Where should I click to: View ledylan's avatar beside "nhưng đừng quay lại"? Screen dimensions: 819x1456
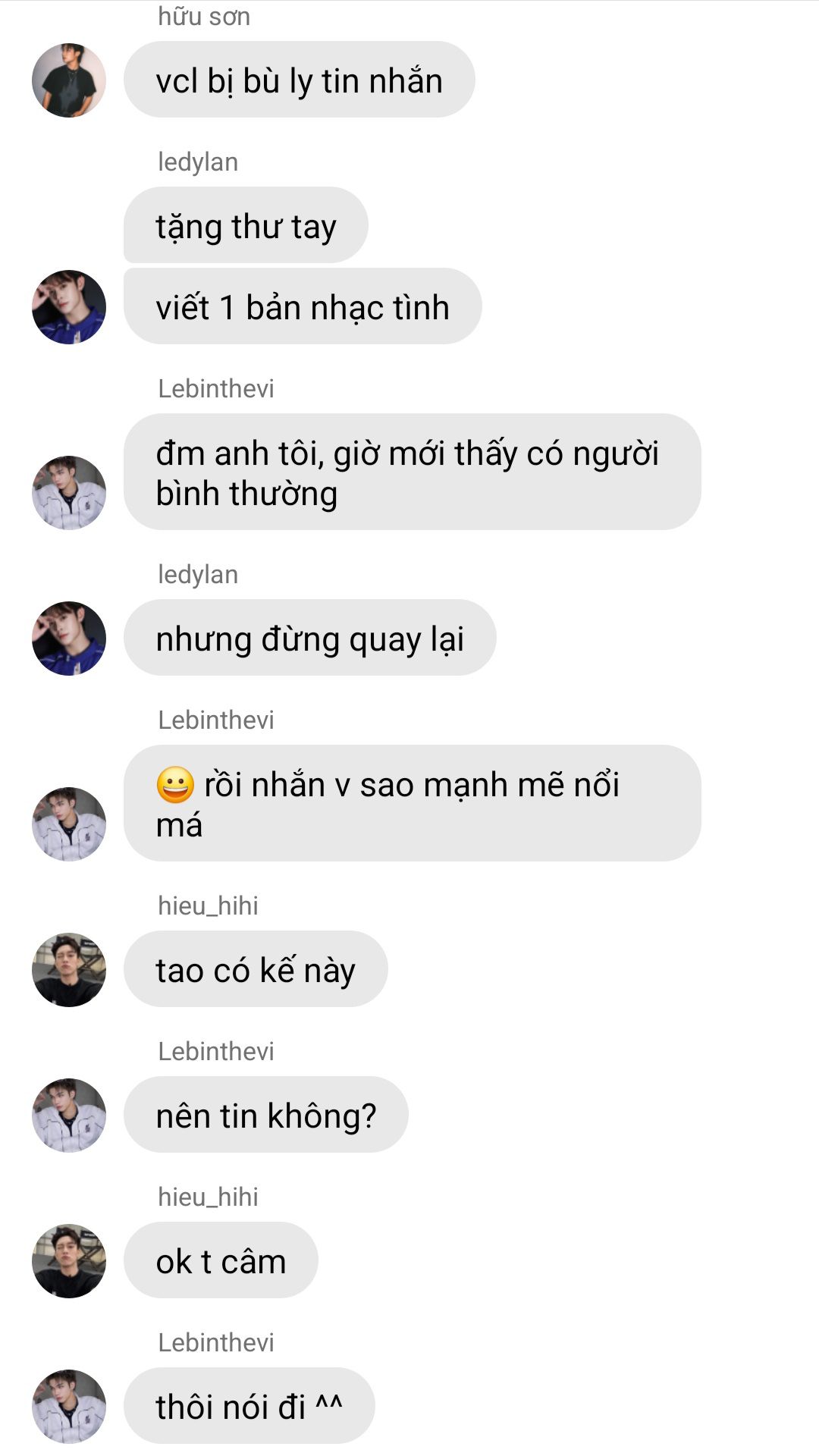coord(69,639)
